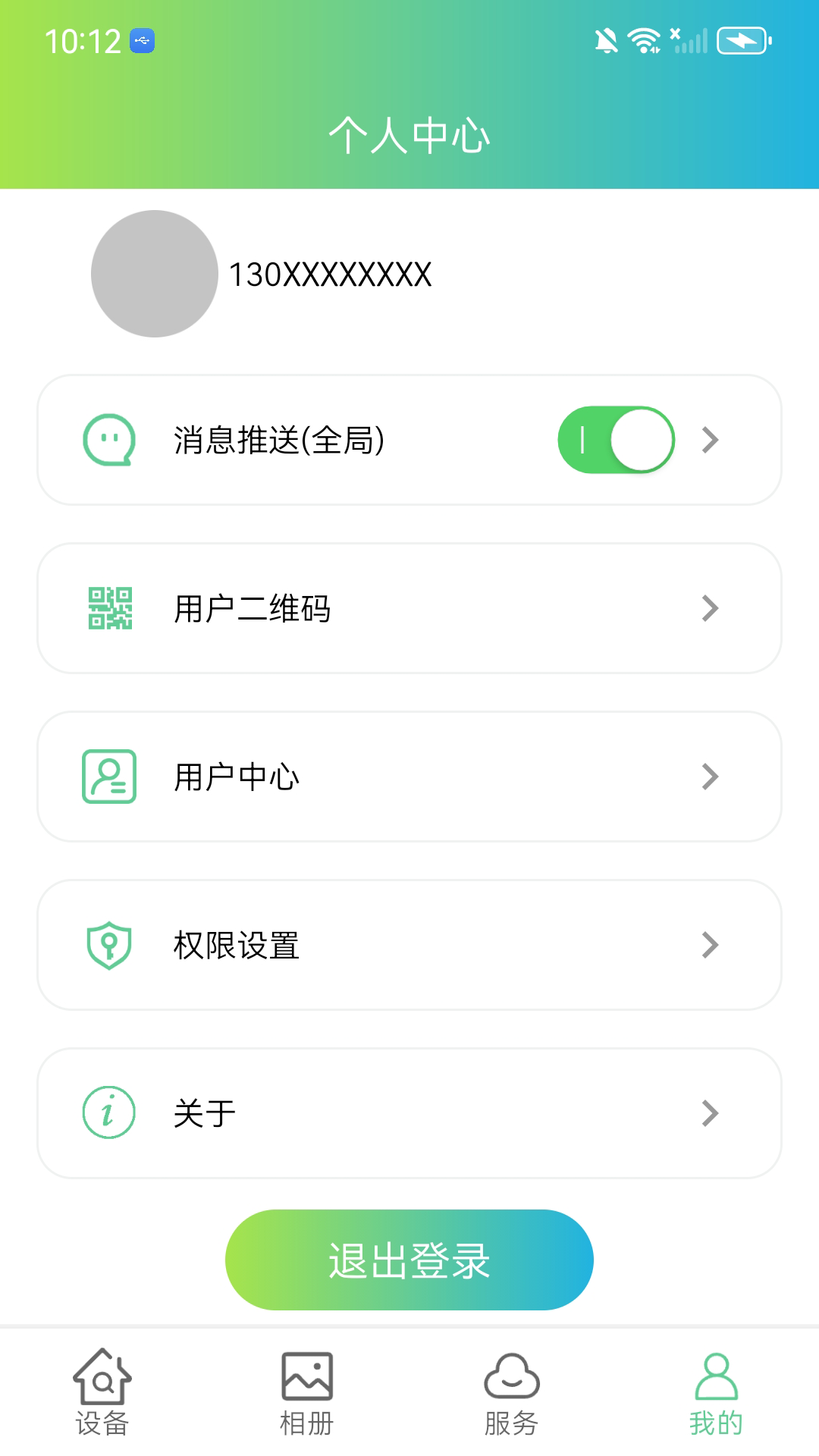Open 用户中心 via its right arrow
Screen dimensions: 819x1456
710,776
